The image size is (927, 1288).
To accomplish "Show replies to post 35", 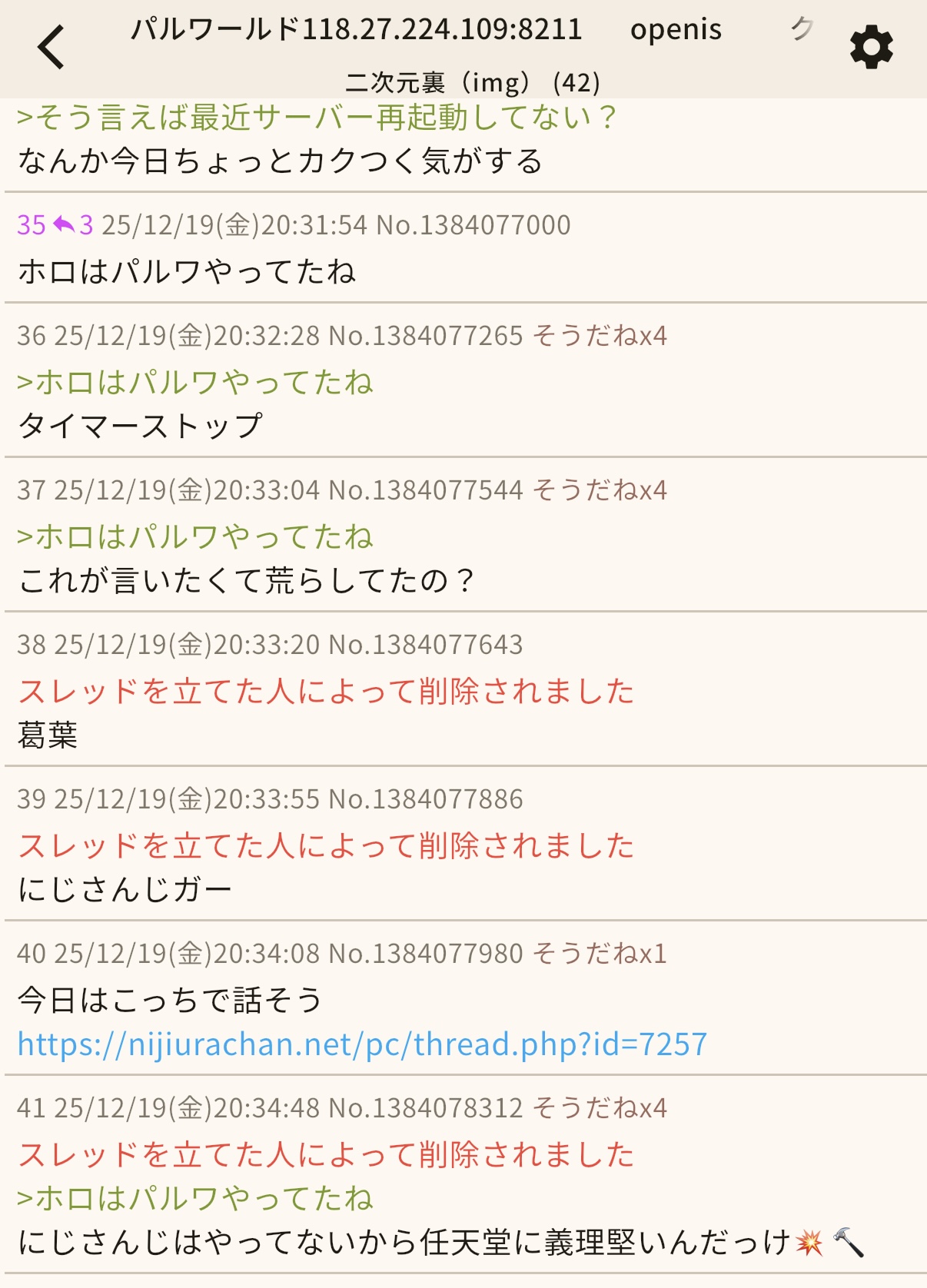I will pos(73,225).
